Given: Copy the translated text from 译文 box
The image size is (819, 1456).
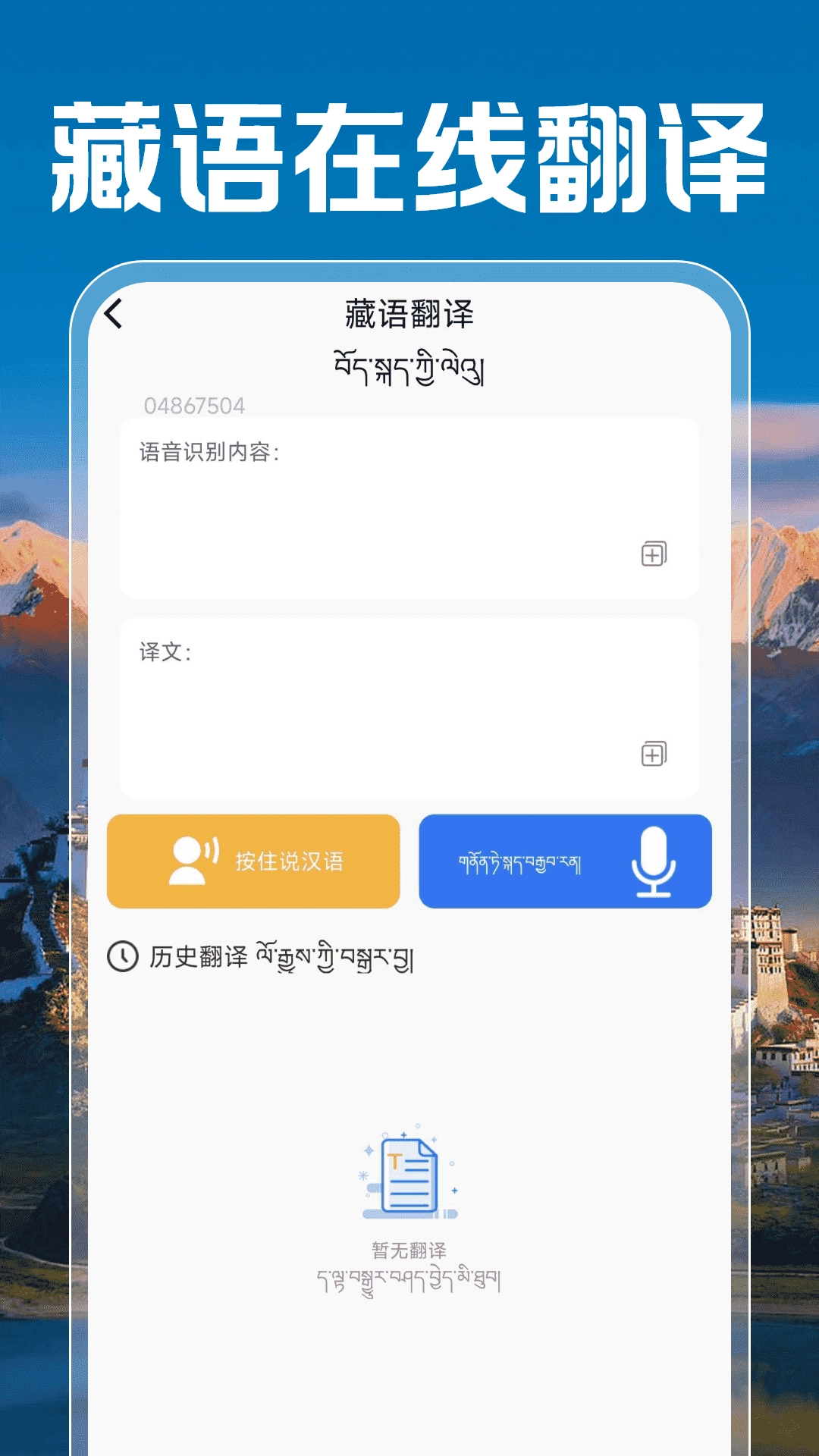Looking at the screenshot, I should pyautogui.click(x=654, y=753).
